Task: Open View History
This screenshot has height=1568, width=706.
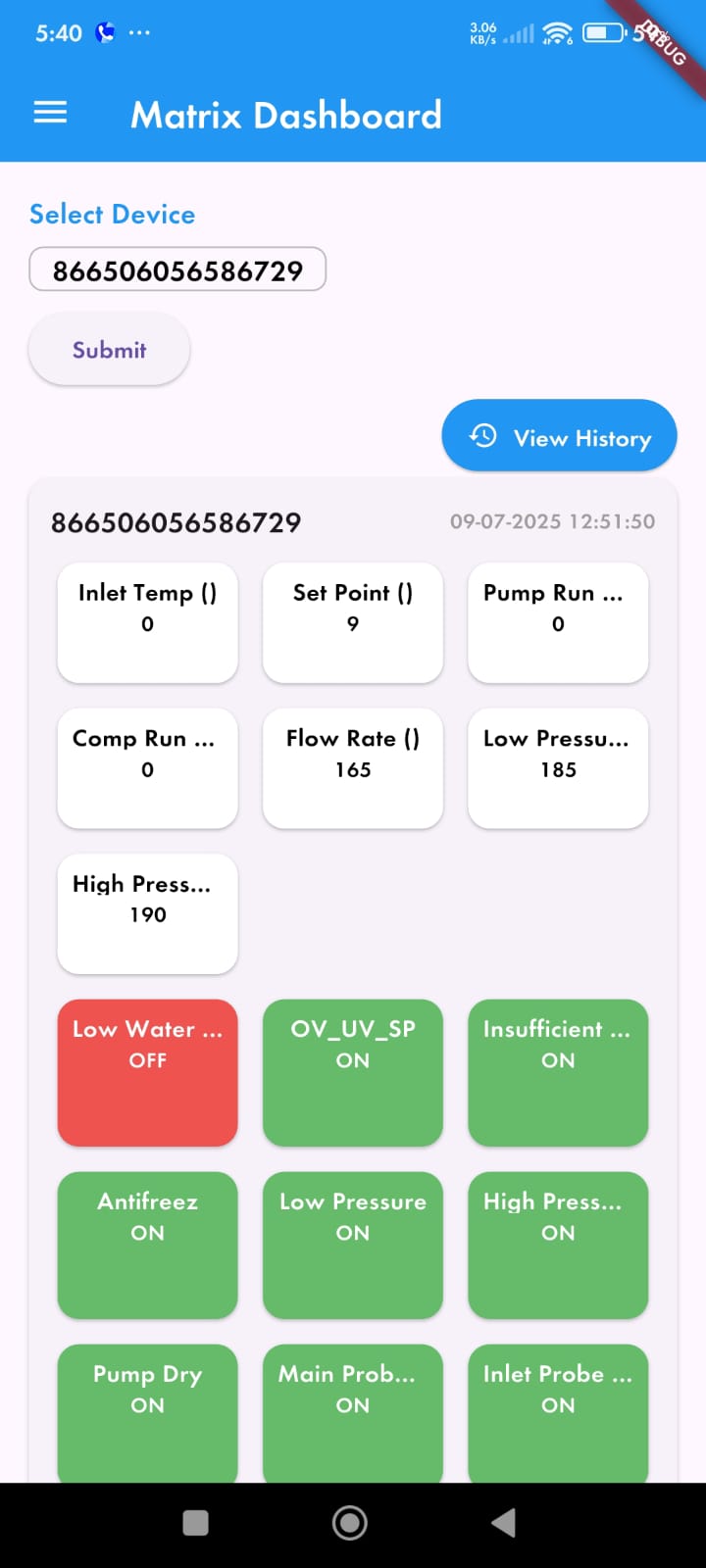Action: pos(559,437)
